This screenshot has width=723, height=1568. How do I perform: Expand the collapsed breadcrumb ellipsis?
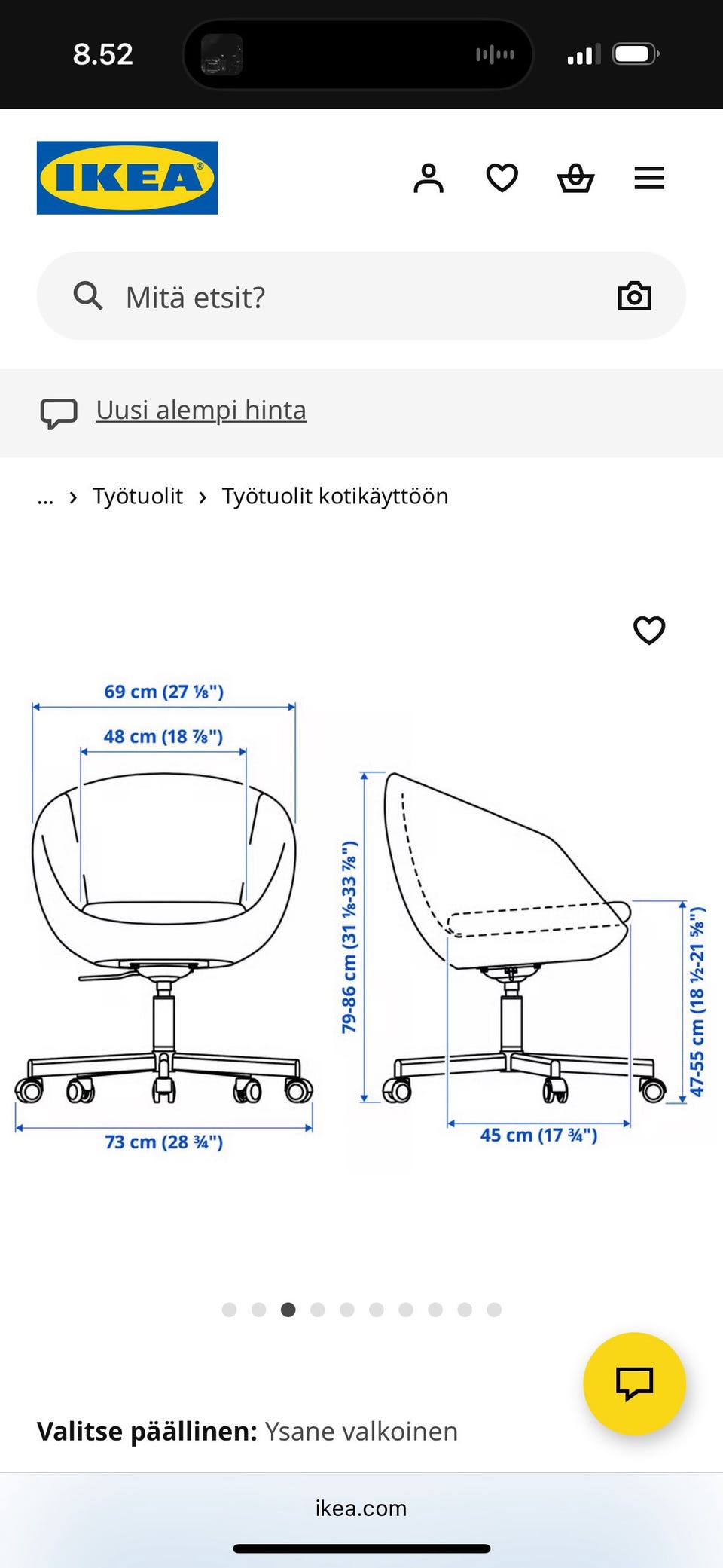click(x=45, y=497)
